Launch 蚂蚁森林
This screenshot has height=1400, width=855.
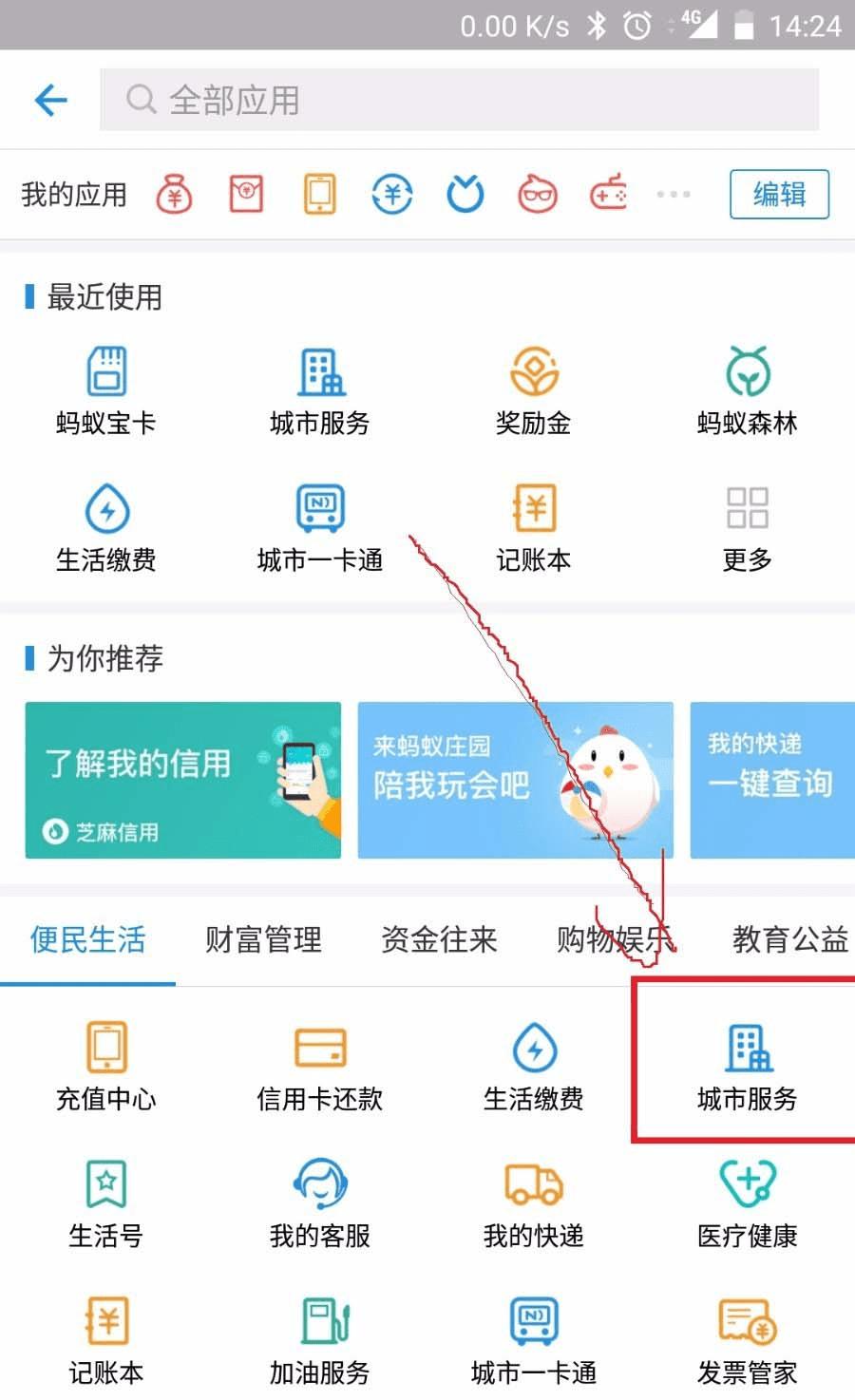pyautogui.click(x=748, y=389)
